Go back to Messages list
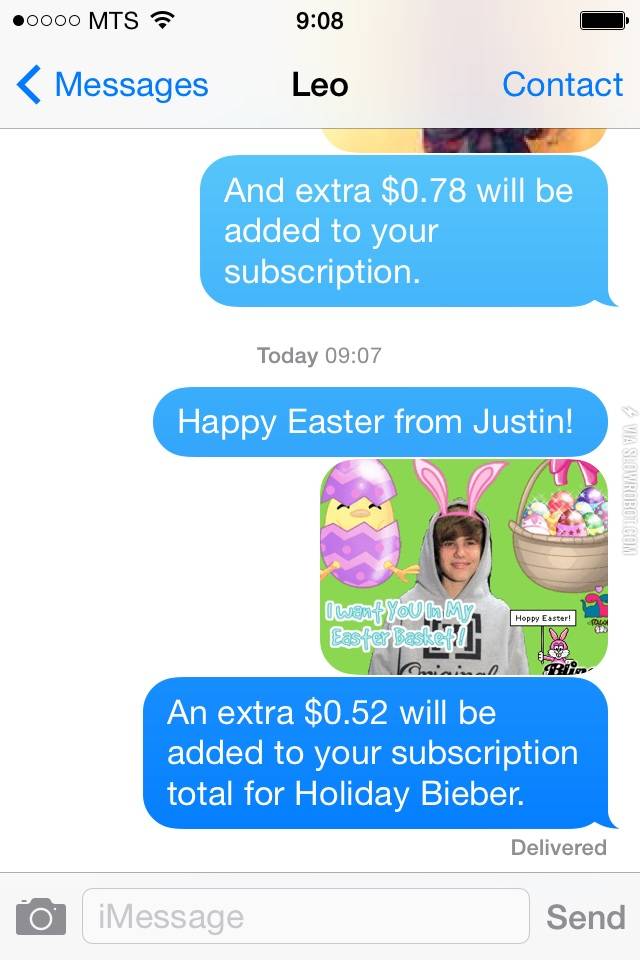 [x=112, y=85]
